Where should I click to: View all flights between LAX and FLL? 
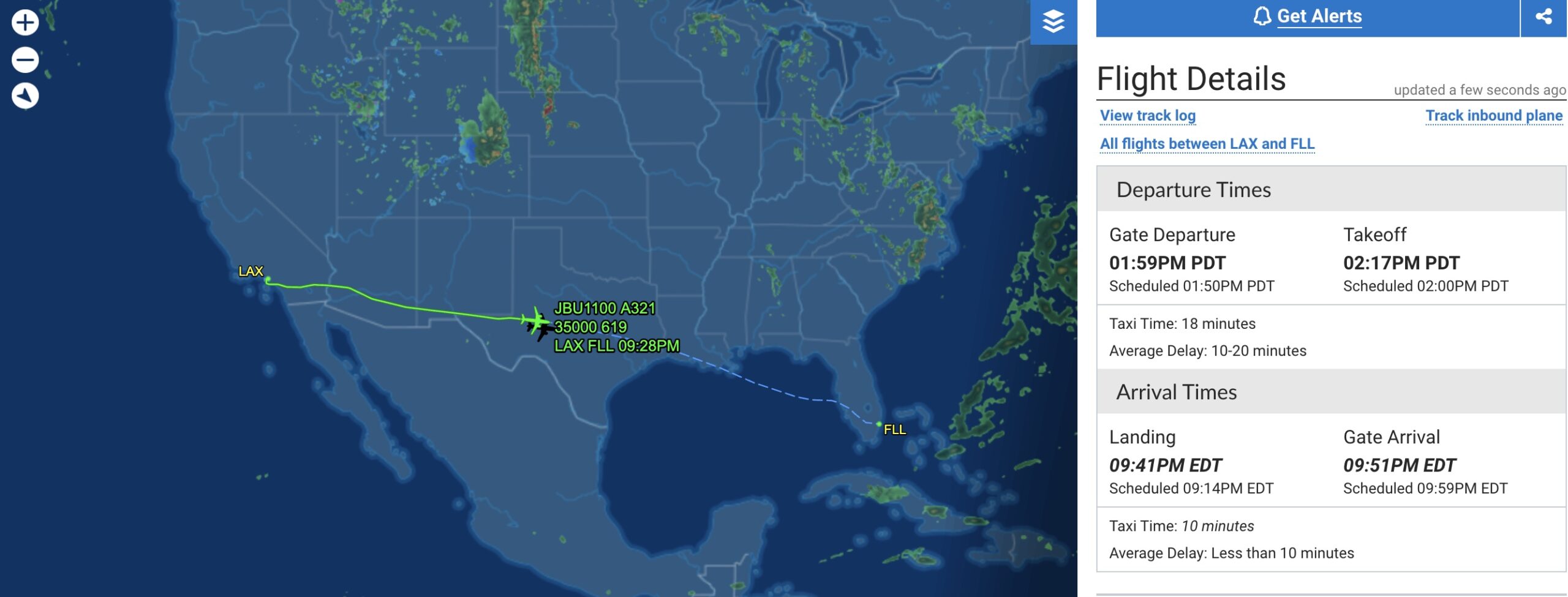click(x=1207, y=144)
